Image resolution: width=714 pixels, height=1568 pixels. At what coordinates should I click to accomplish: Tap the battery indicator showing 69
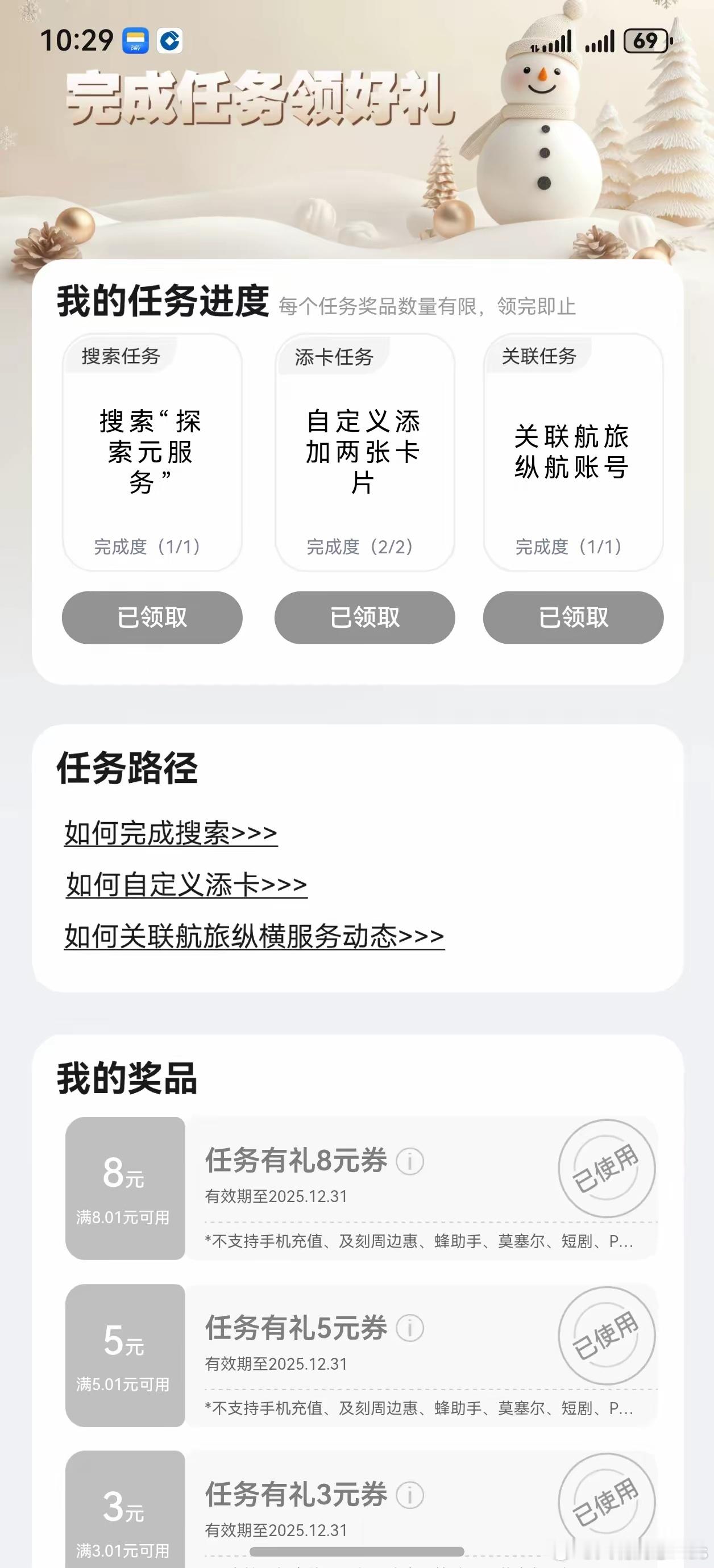(646, 41)
